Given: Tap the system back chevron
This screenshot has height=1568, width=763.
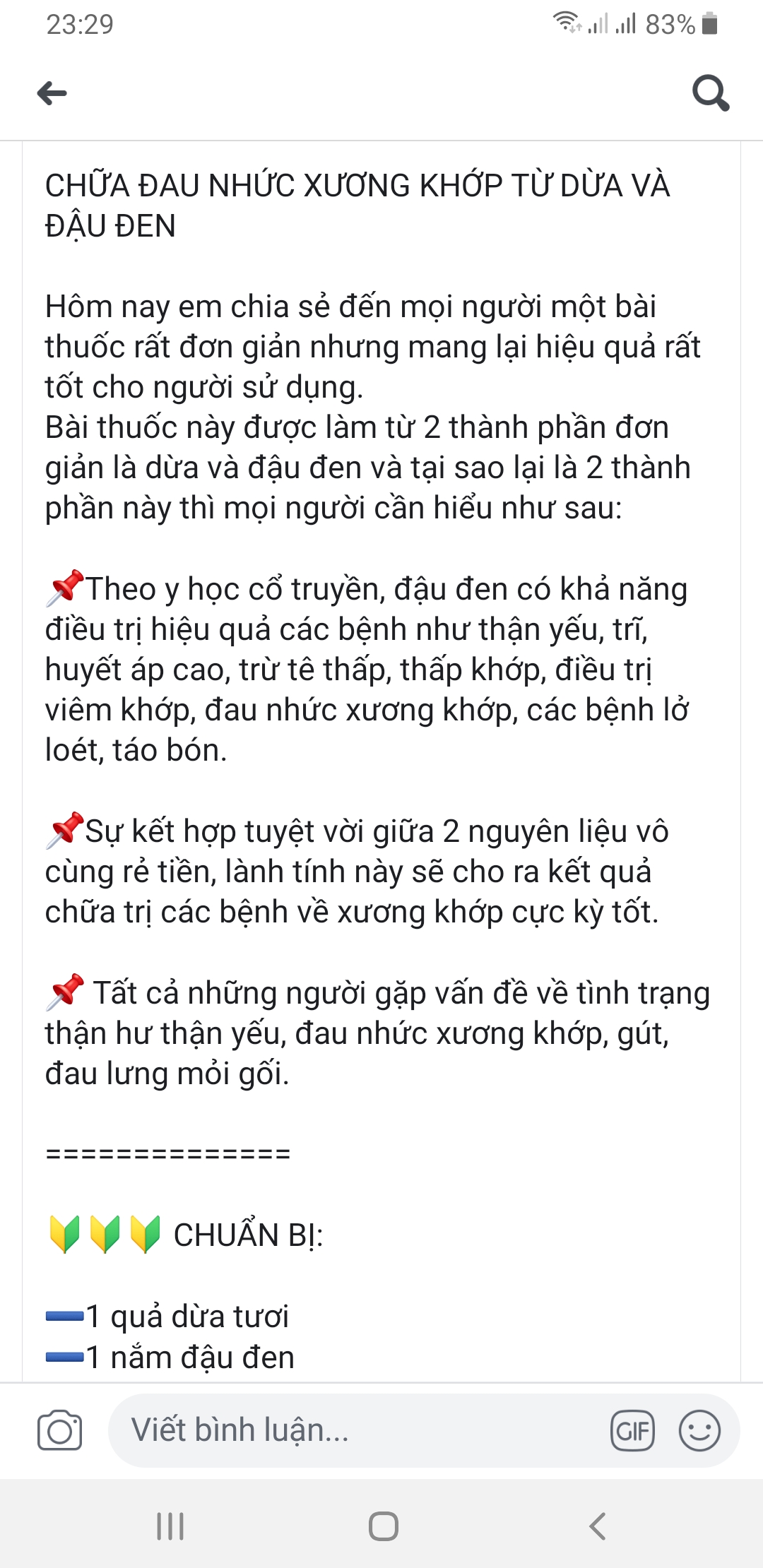Looking at the screenshot, I should [598, 1526].
